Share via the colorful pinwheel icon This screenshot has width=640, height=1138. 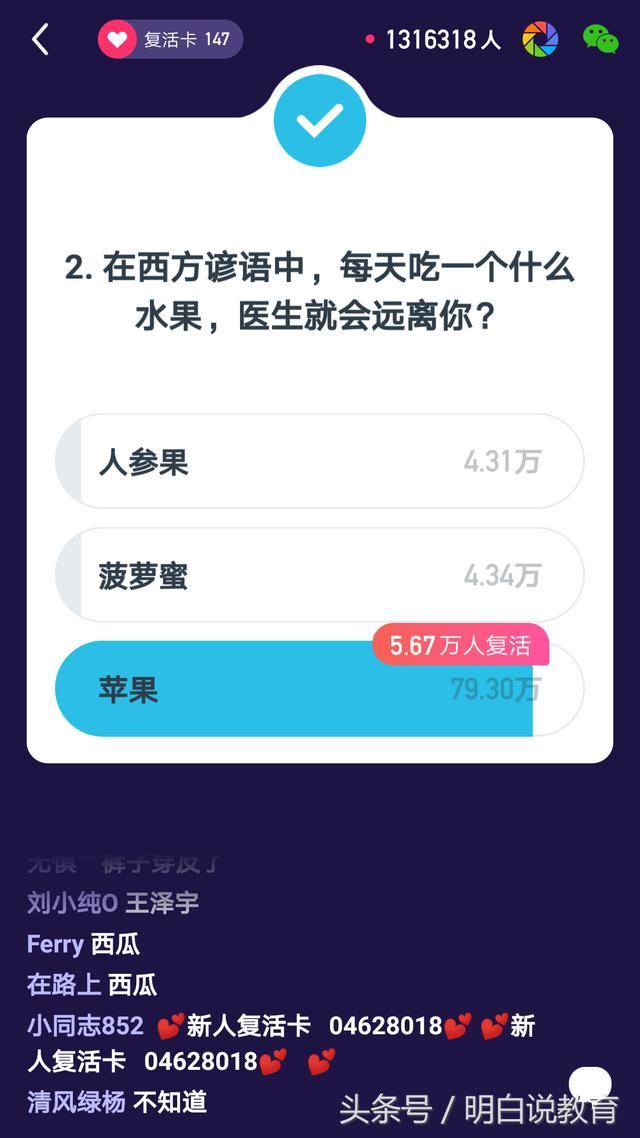(540, 40)
